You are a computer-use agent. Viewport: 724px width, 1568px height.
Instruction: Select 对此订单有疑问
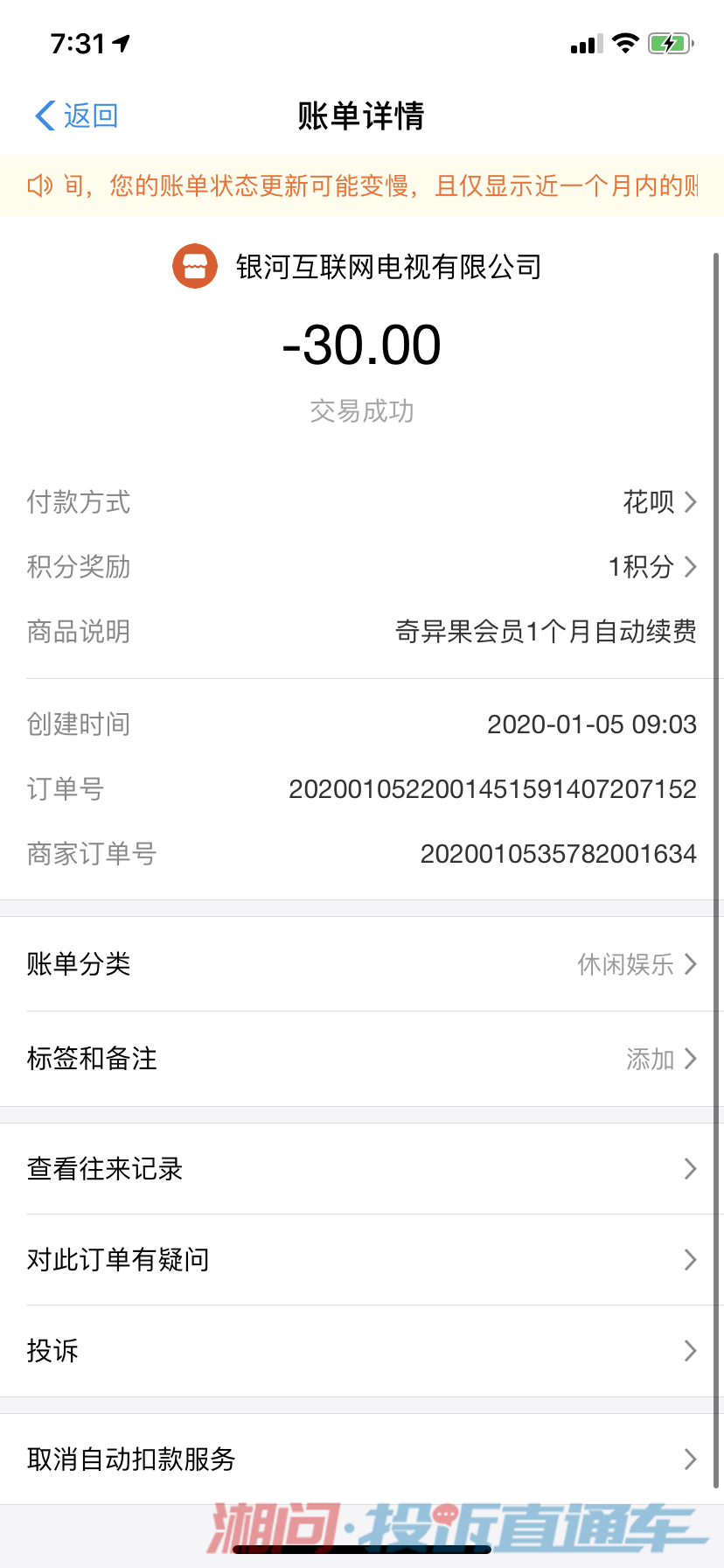[362, 1260]
